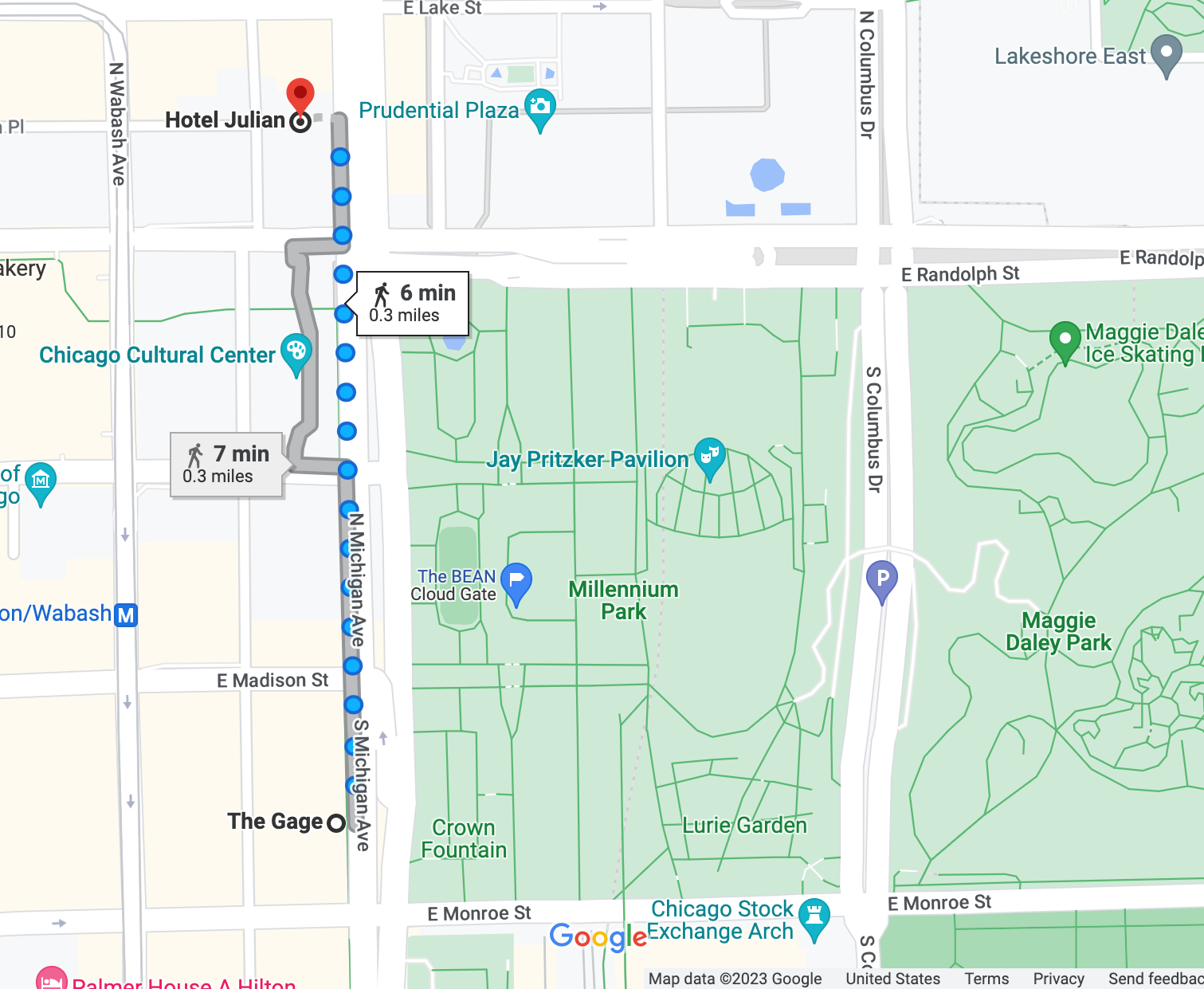1204x989 pixels.
Task: Open the Maggie Daley Ice Skating pin
Action: tap(1065, 340)
